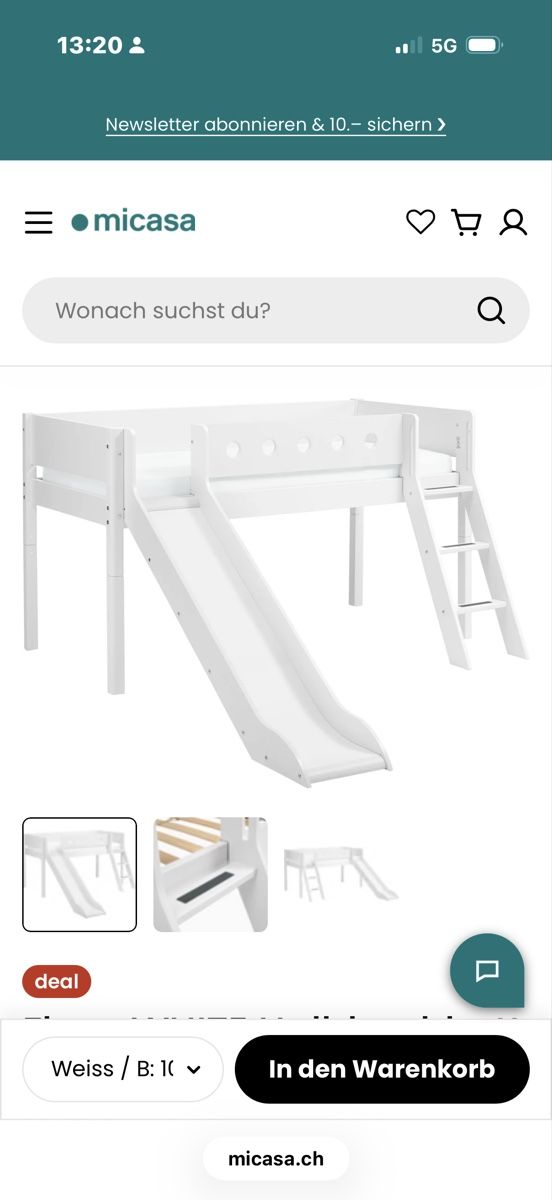Open the user account icon
Image resolution: width=552 pixels, height=1200 pixels.
(x=513, y=222)
